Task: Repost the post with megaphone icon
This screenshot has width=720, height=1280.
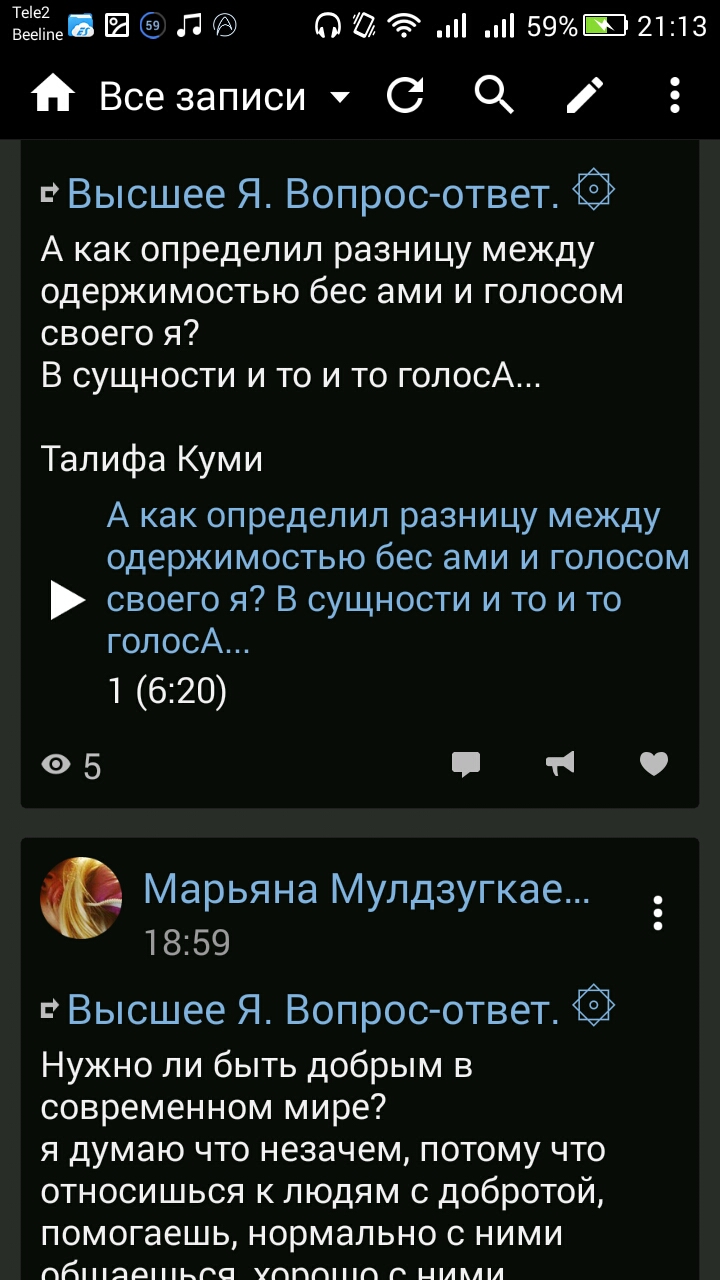Action: point(560,765)
